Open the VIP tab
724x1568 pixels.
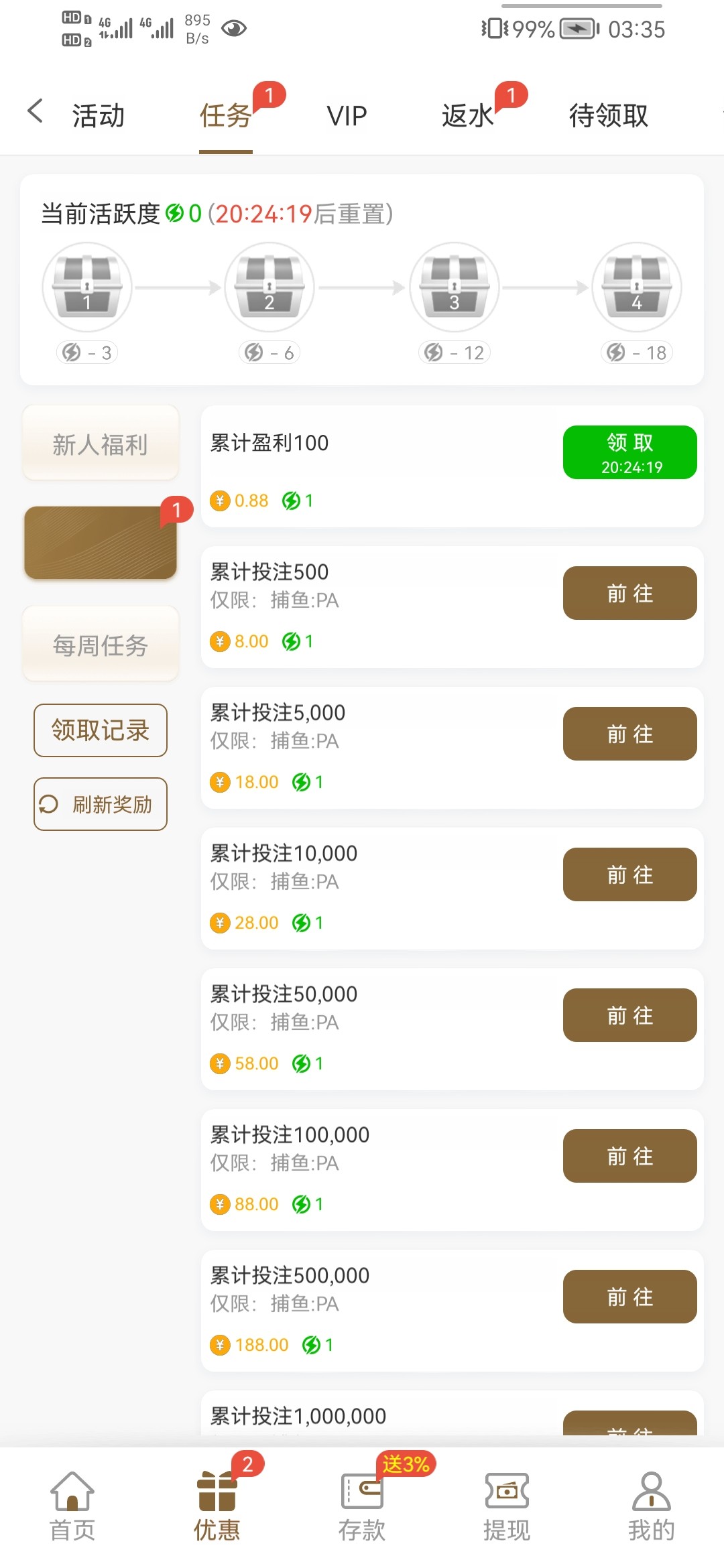[x=347, y=115]
